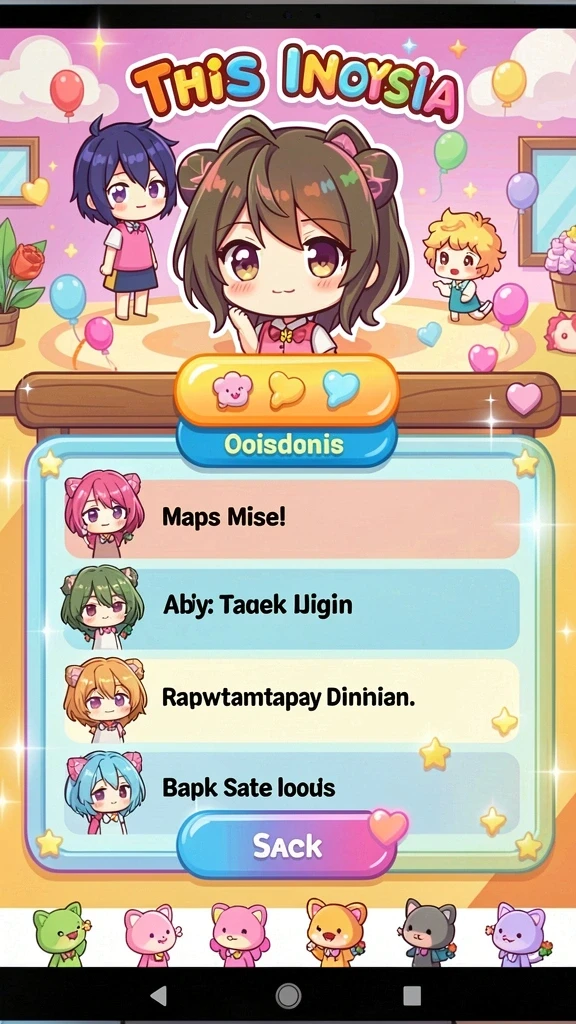This screenshot has height=1024, width=576.
Task: Select the purple cat at the bottom
Action: pyautogui.click(x=519, y=935)
